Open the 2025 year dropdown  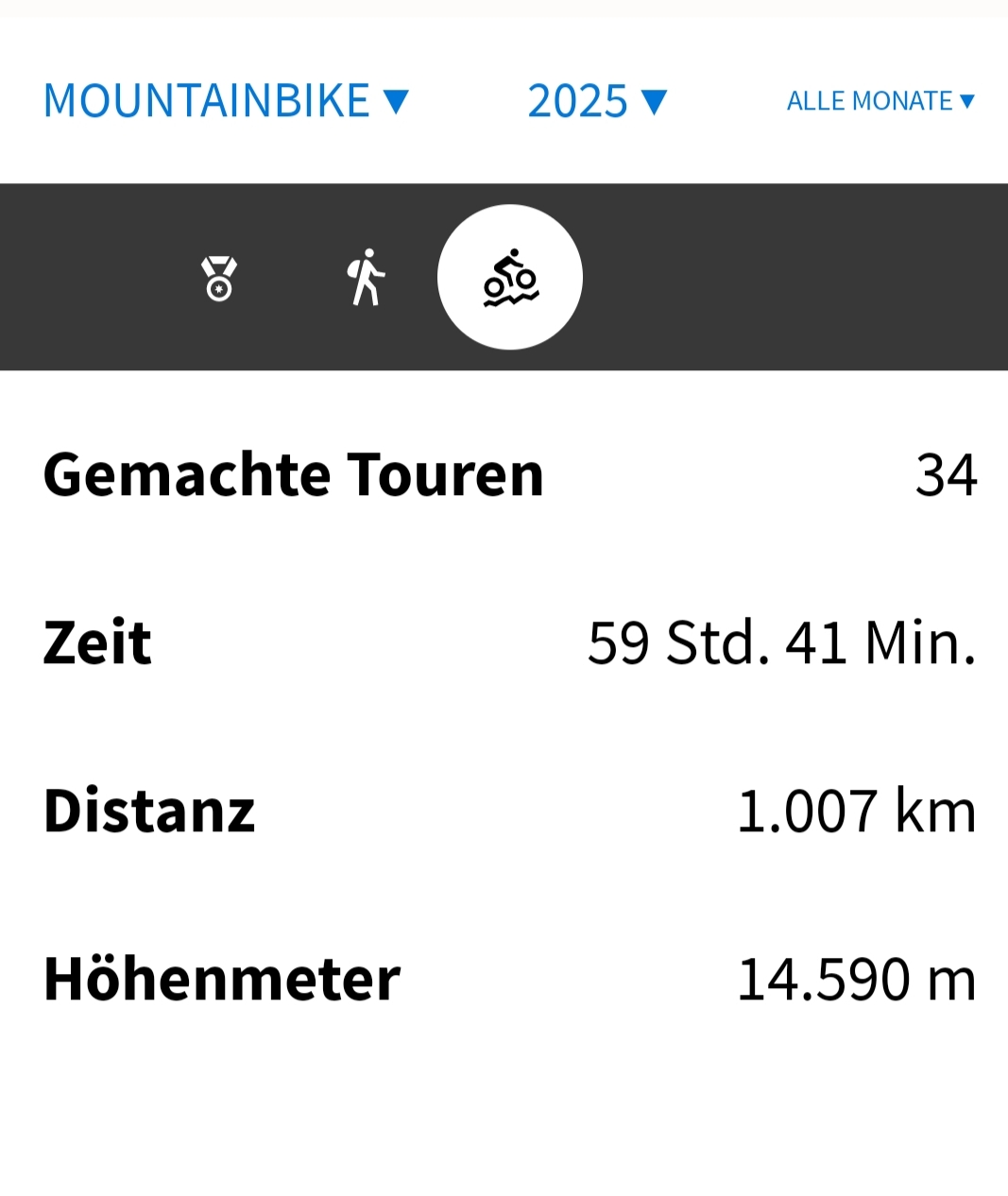(597, 100)
